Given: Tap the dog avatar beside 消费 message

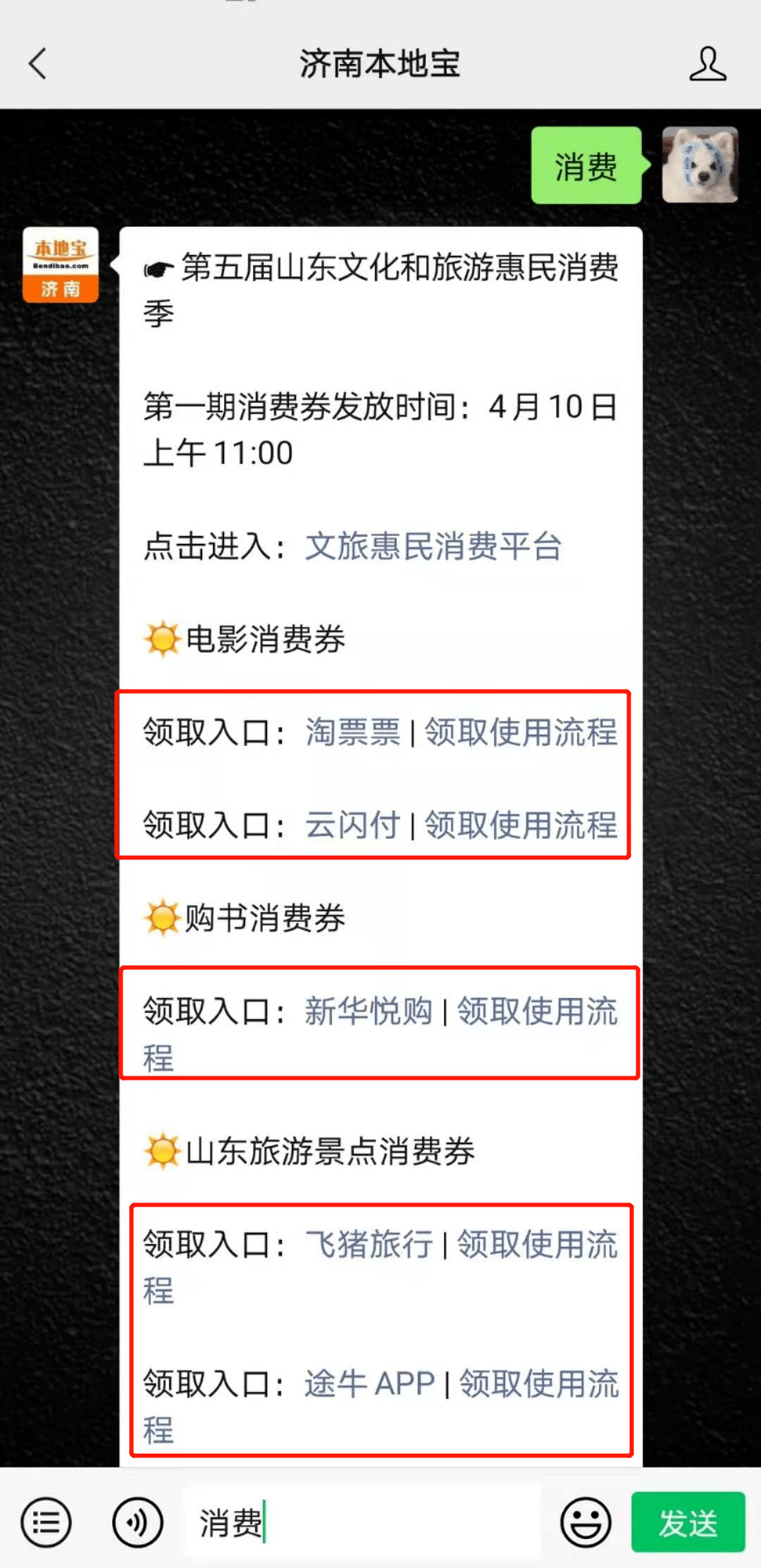Looking at the screenshot, I should tap(700, 165).
